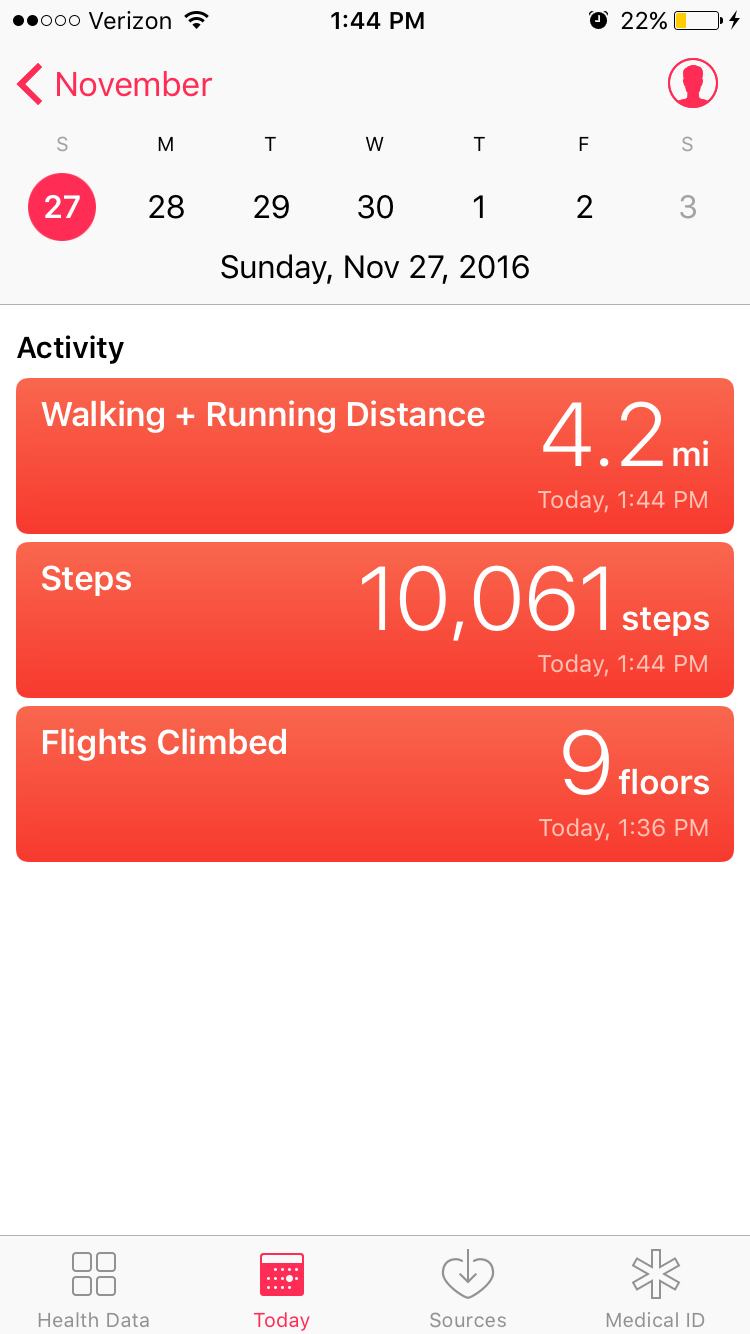Select Sunday the 27th
The height and width of the screenshot is (1334, 750).
62,207
